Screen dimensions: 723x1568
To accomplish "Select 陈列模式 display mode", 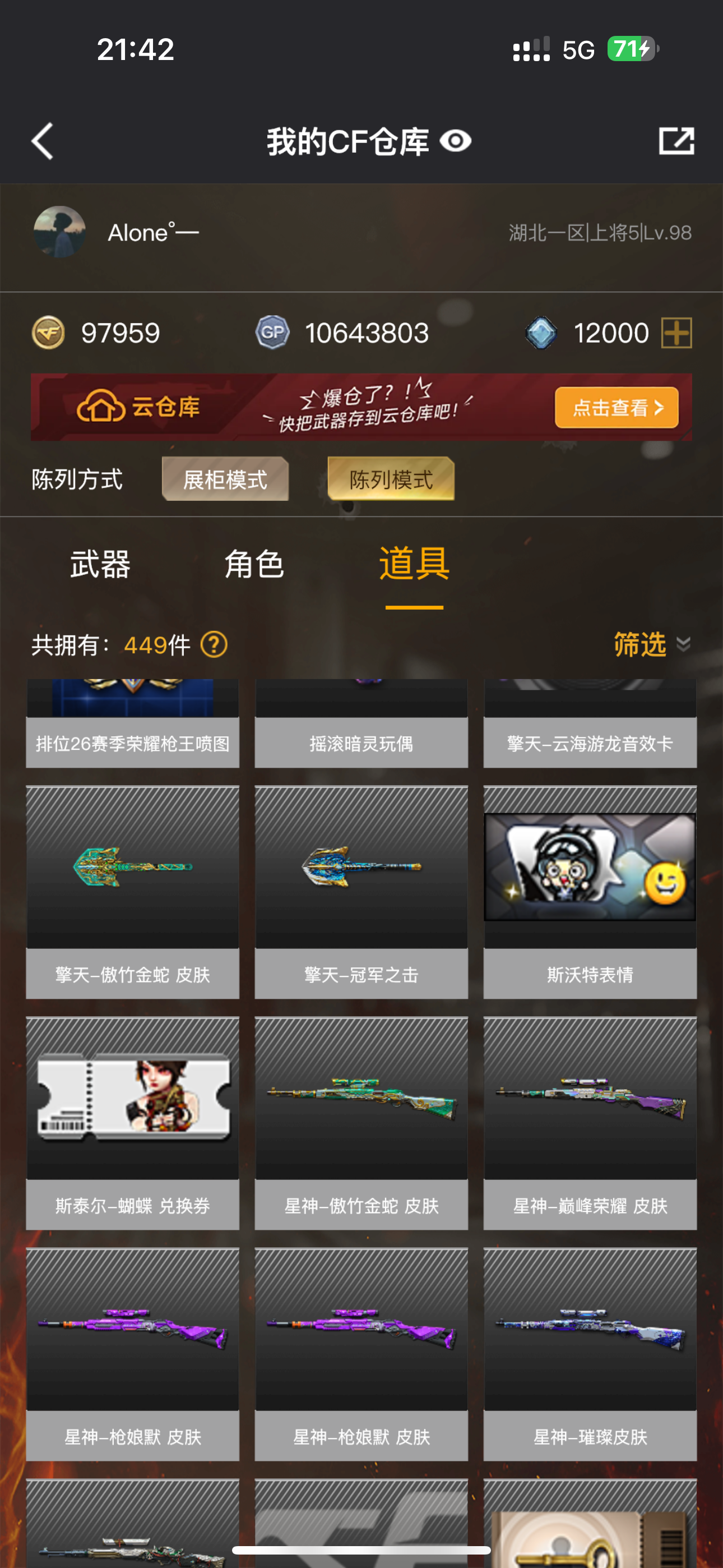I will (x=391, y=479).
